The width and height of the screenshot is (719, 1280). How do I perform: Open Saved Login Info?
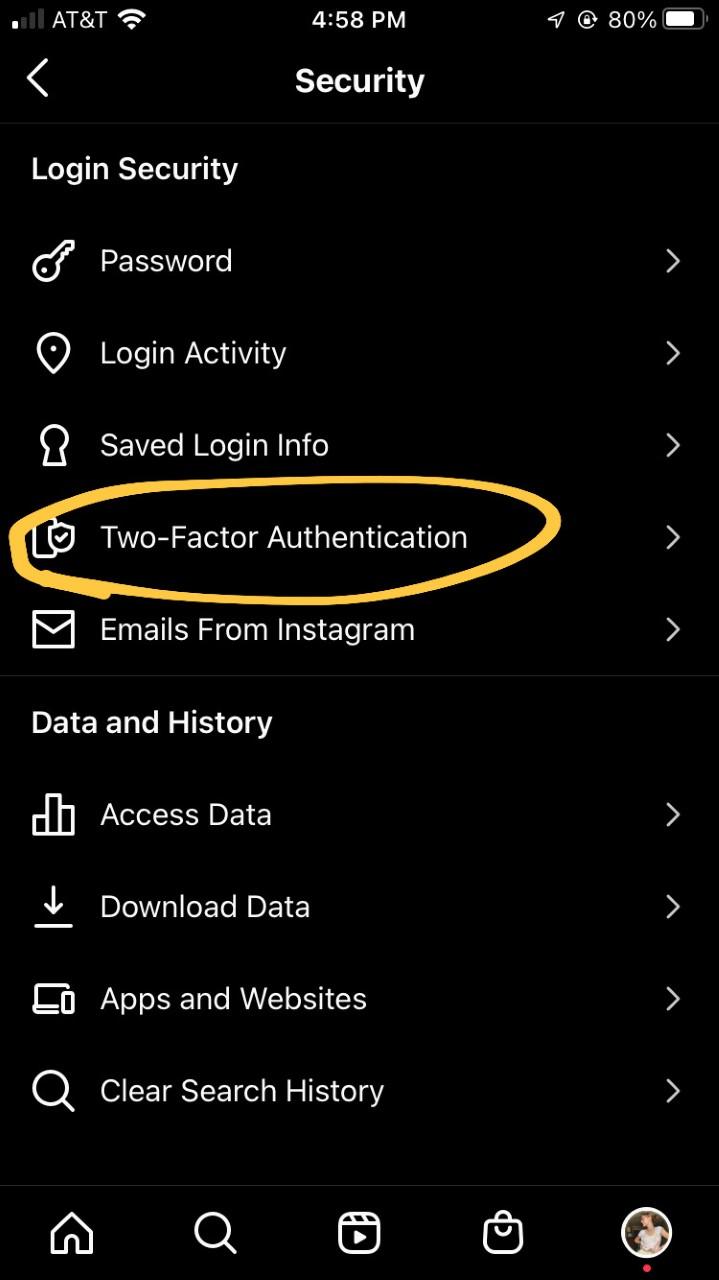click(214, 446)
